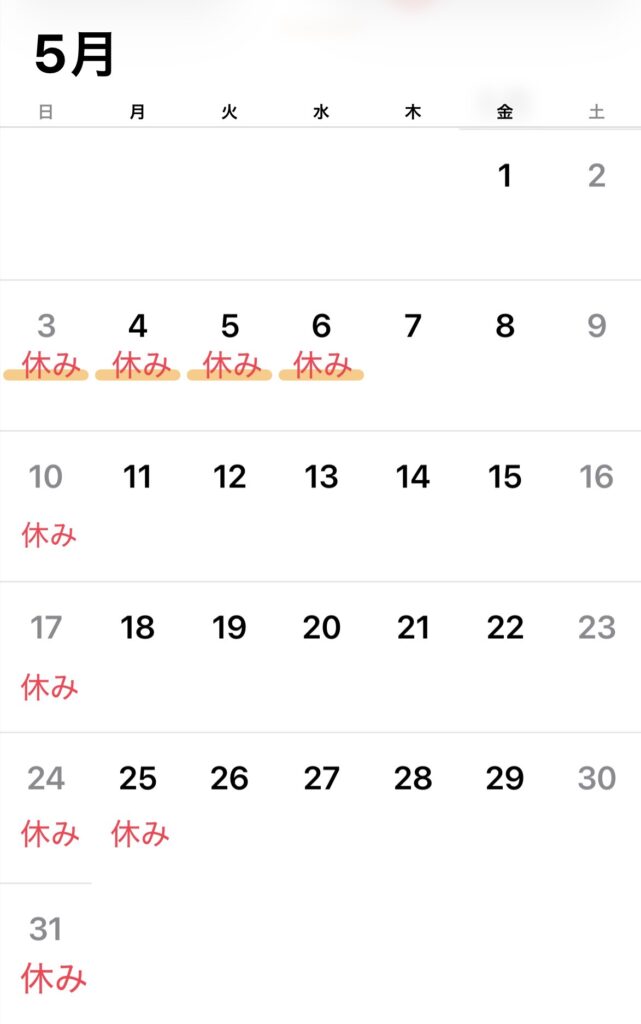Tap Saturday May 23
This screenshot has height=1024, width=641.
pyautogui.click(x=596, y=629)
